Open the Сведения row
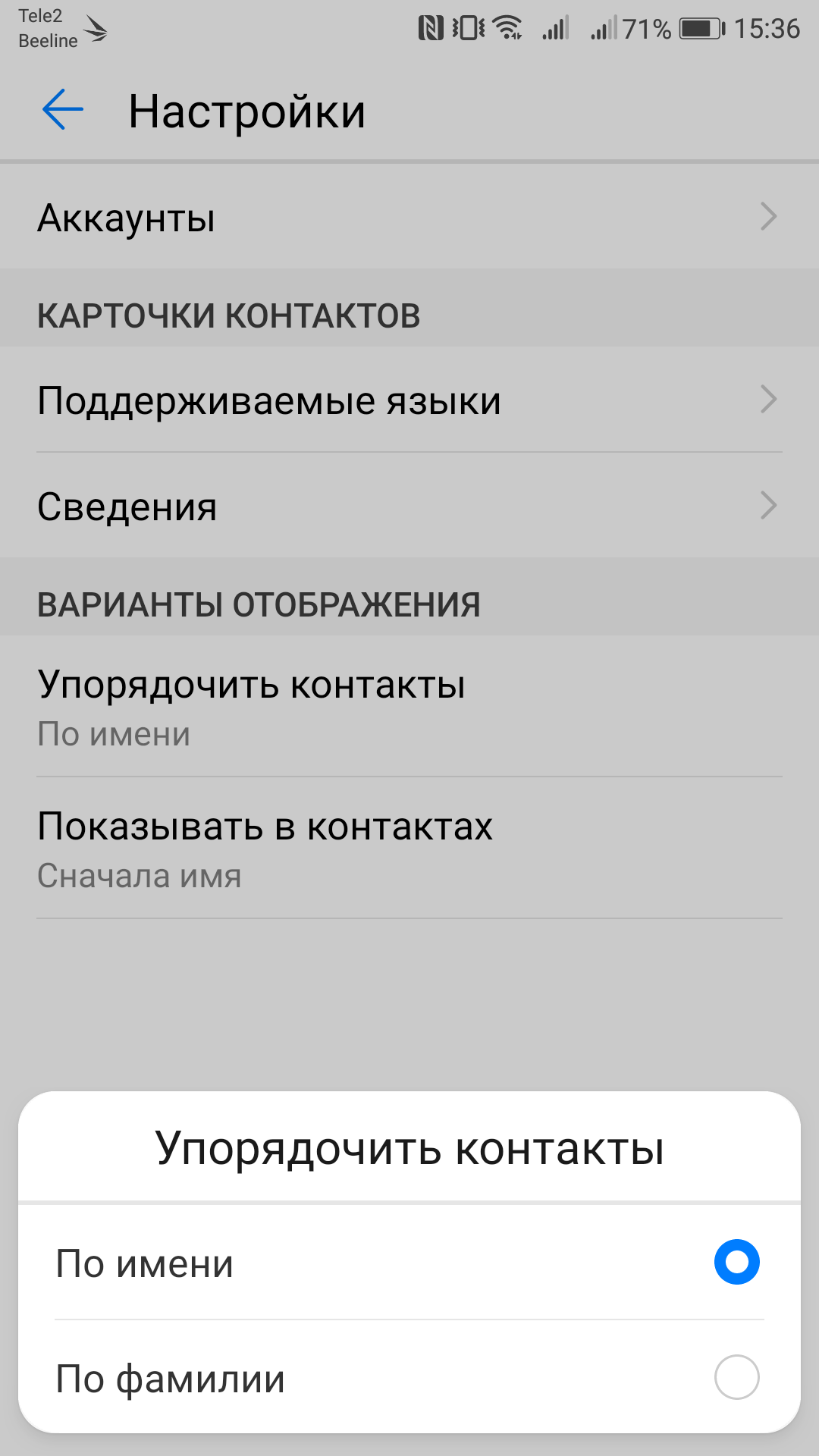Image resolution: width=819 pixels, height=1456 pixels. 409,506
